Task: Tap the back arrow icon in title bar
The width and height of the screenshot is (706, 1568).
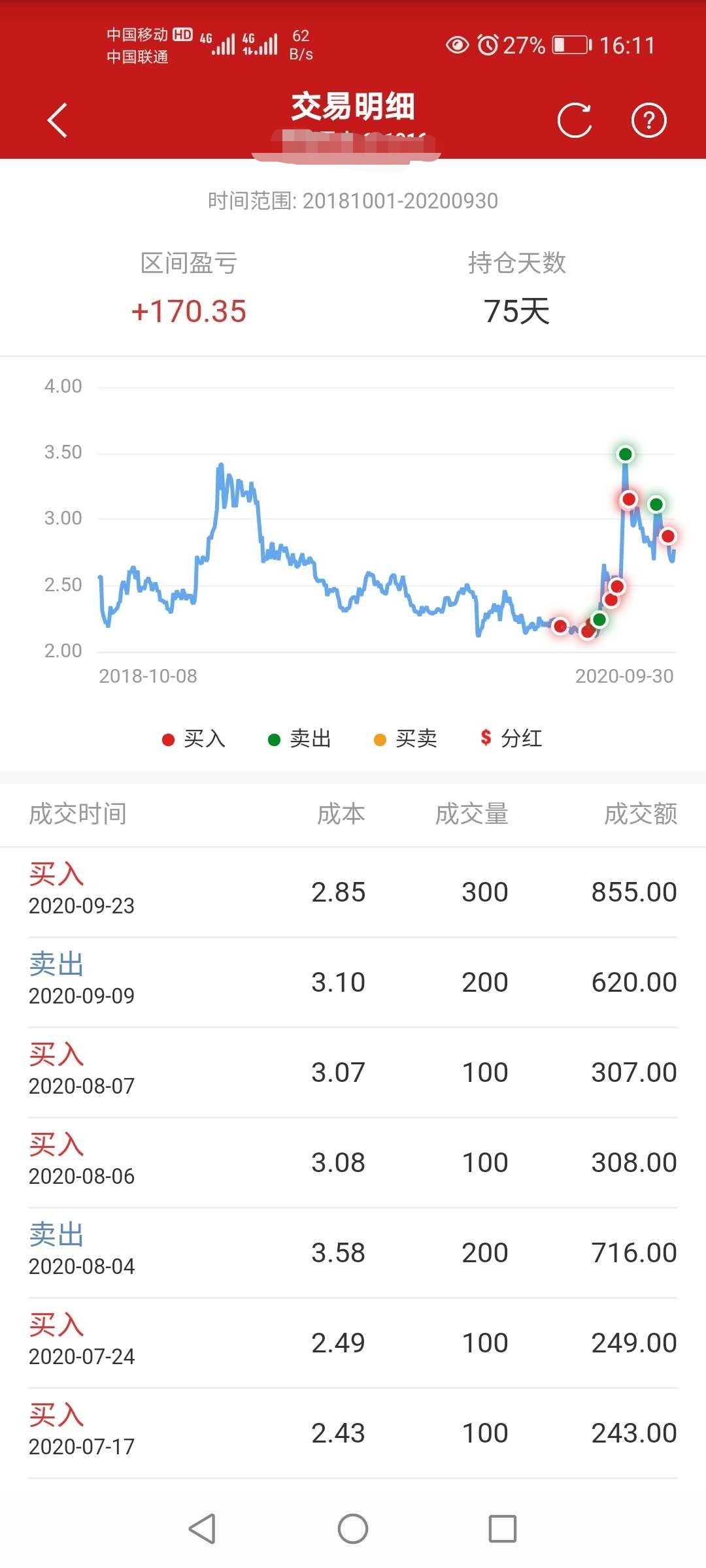Action: click(56, 120)
